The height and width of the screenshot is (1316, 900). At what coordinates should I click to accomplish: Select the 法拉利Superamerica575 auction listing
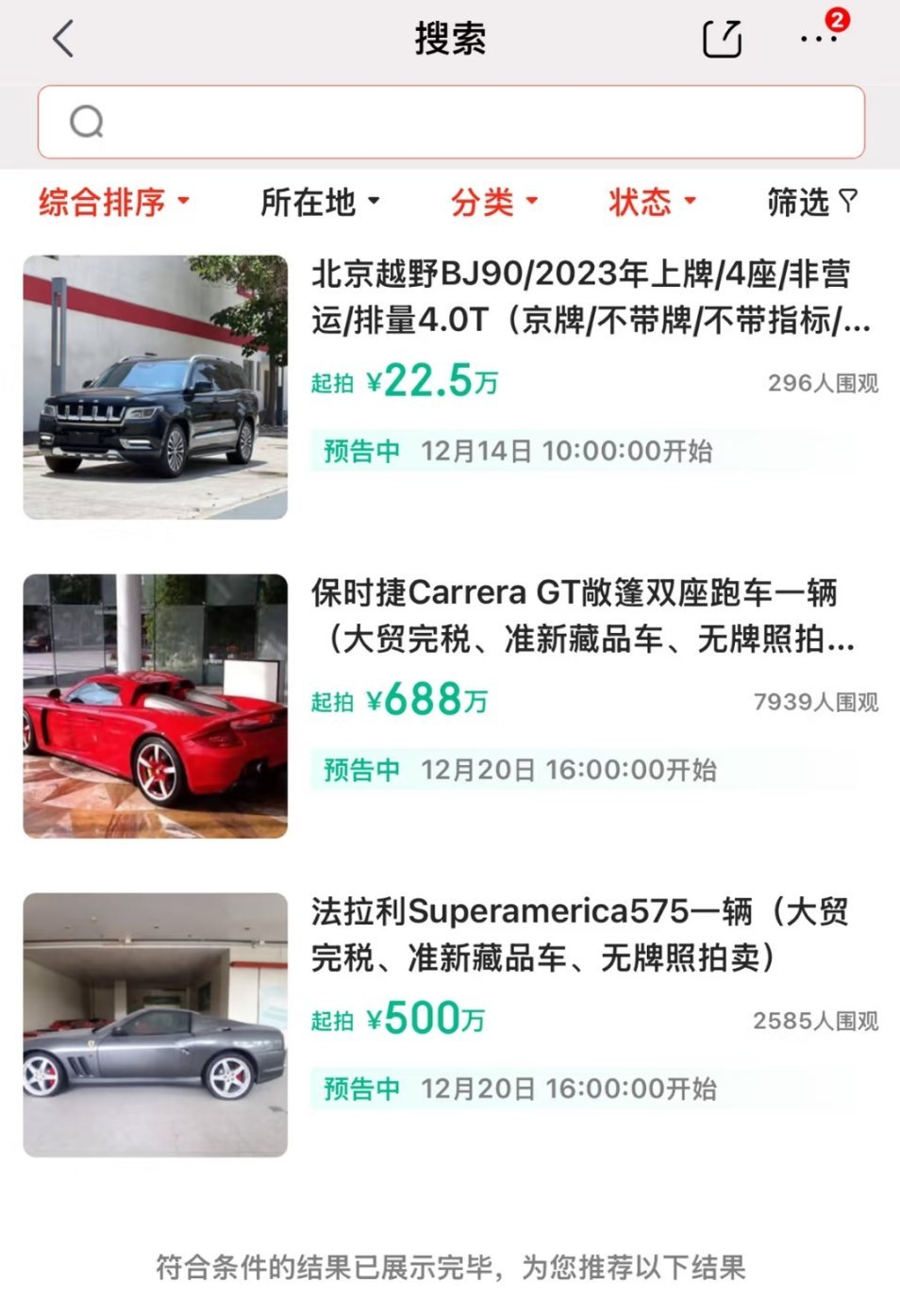click(x=580, y=935)
